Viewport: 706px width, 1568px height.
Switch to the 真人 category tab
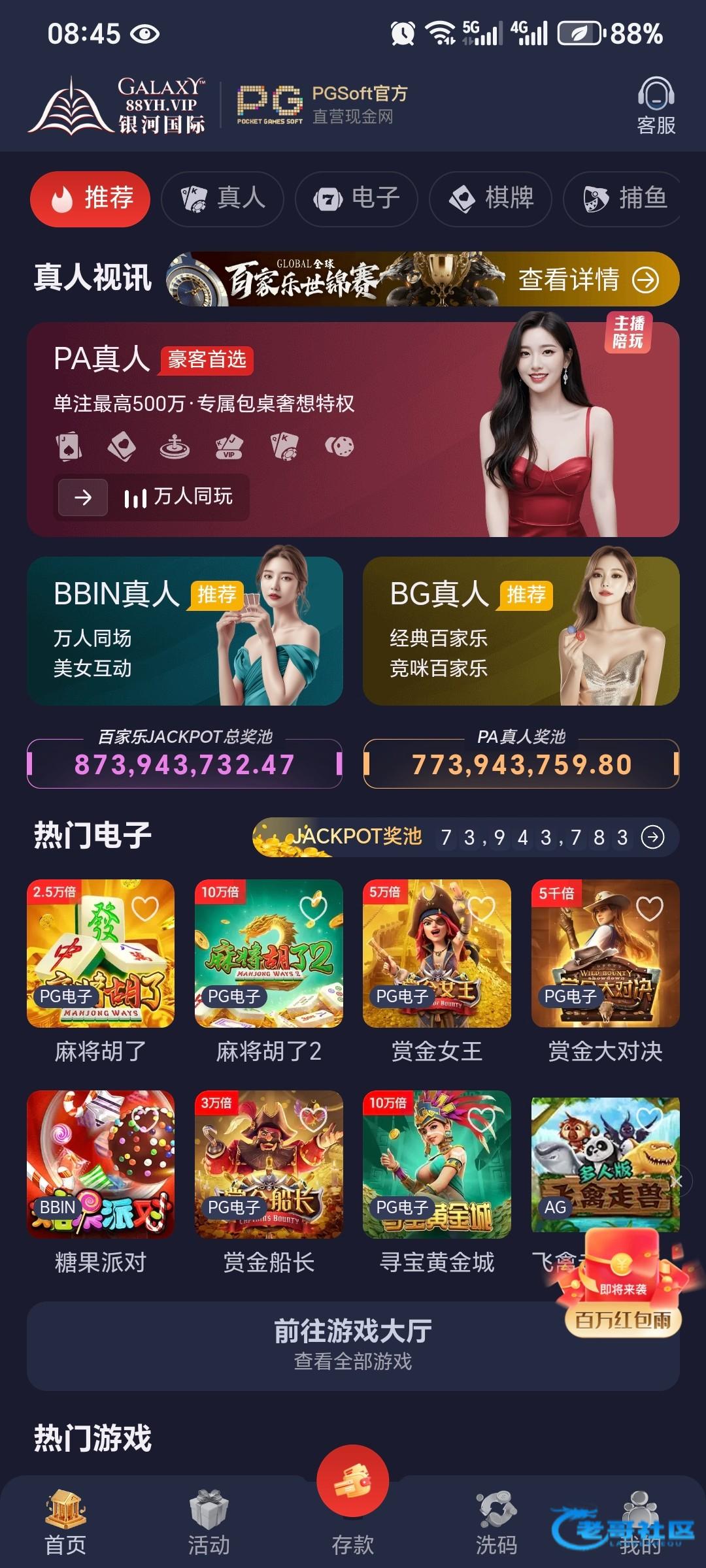(x=222, y=199)
